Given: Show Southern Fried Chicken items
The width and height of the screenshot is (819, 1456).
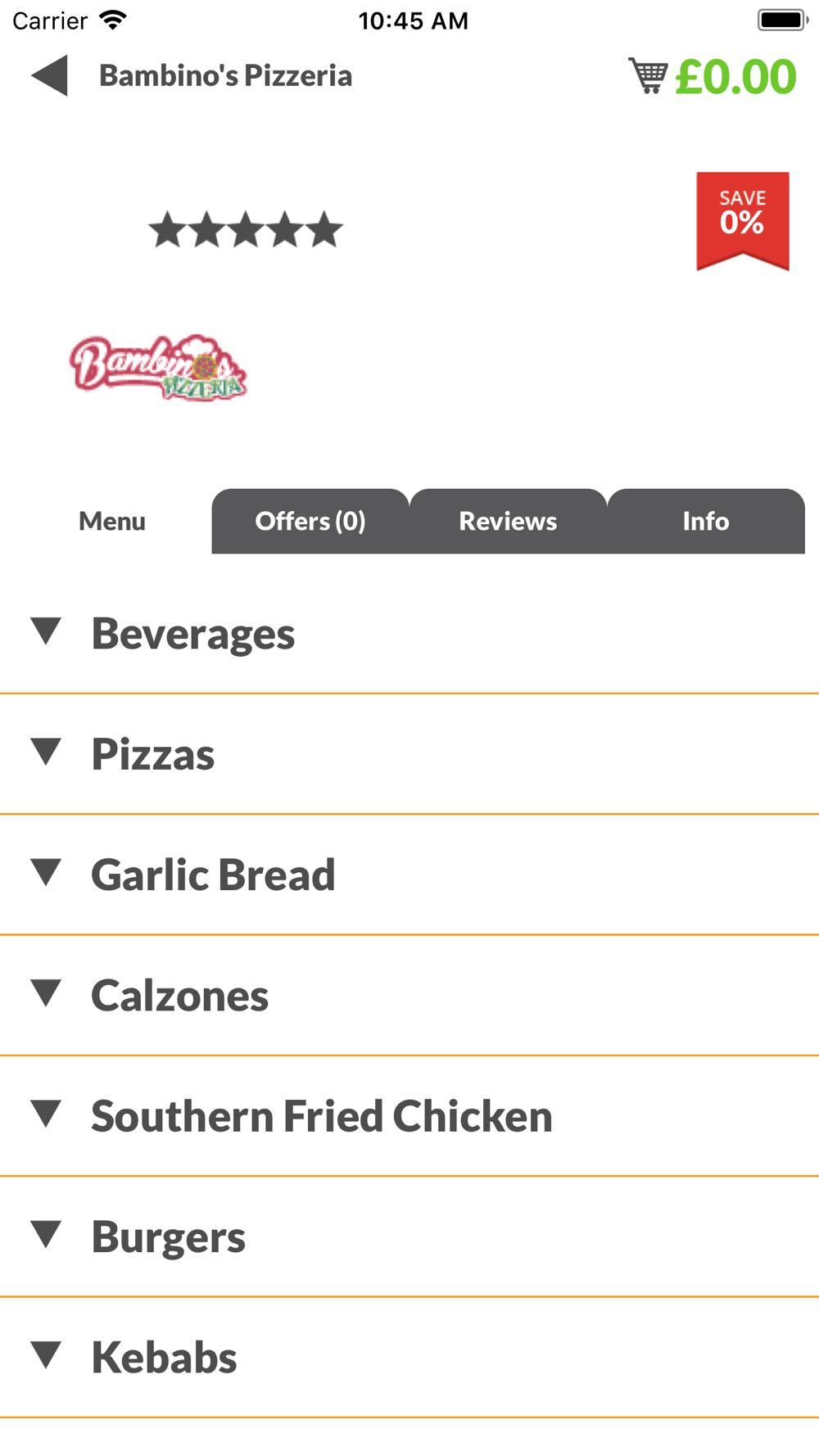Looking at the screenshot, I should pos(409,1116).
